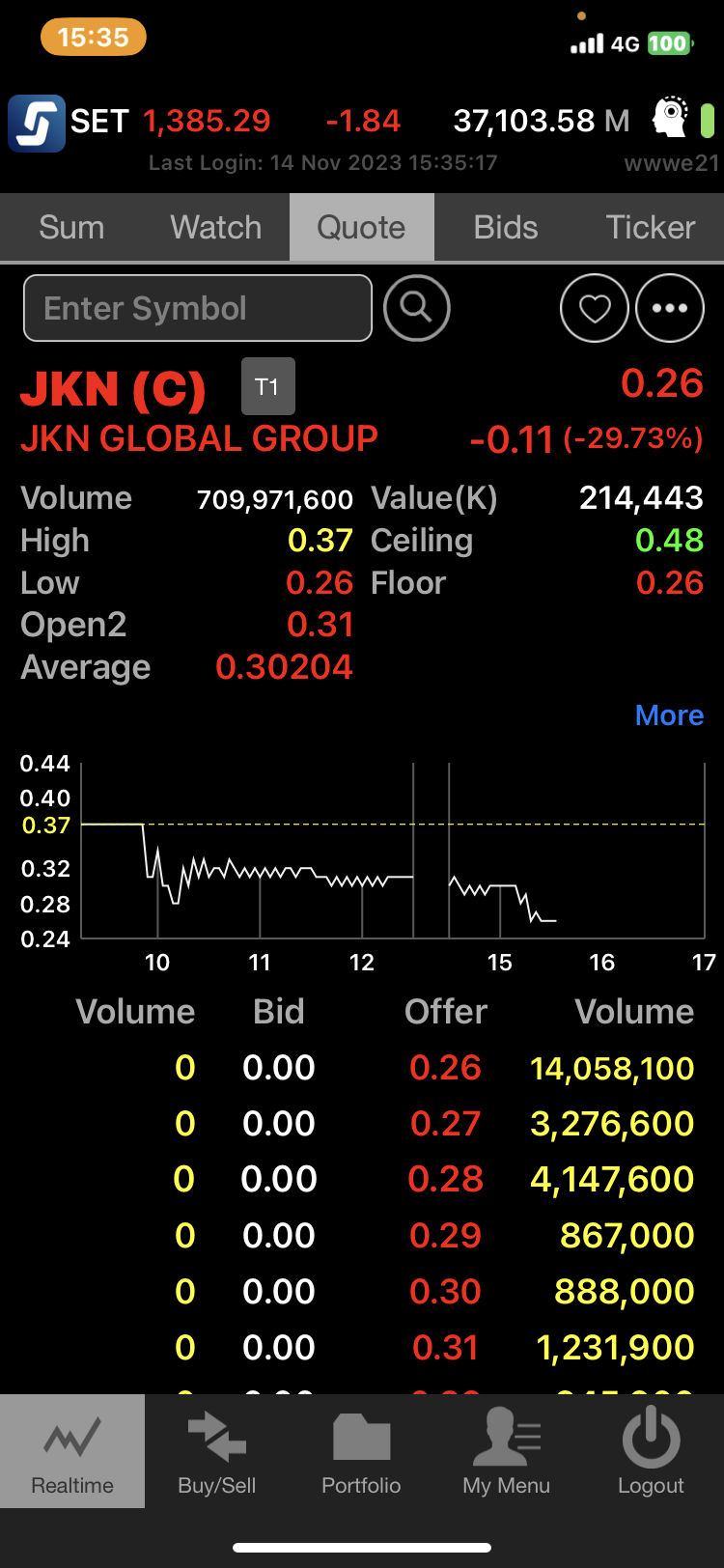Select the 0.28 offer price row

362,1179
